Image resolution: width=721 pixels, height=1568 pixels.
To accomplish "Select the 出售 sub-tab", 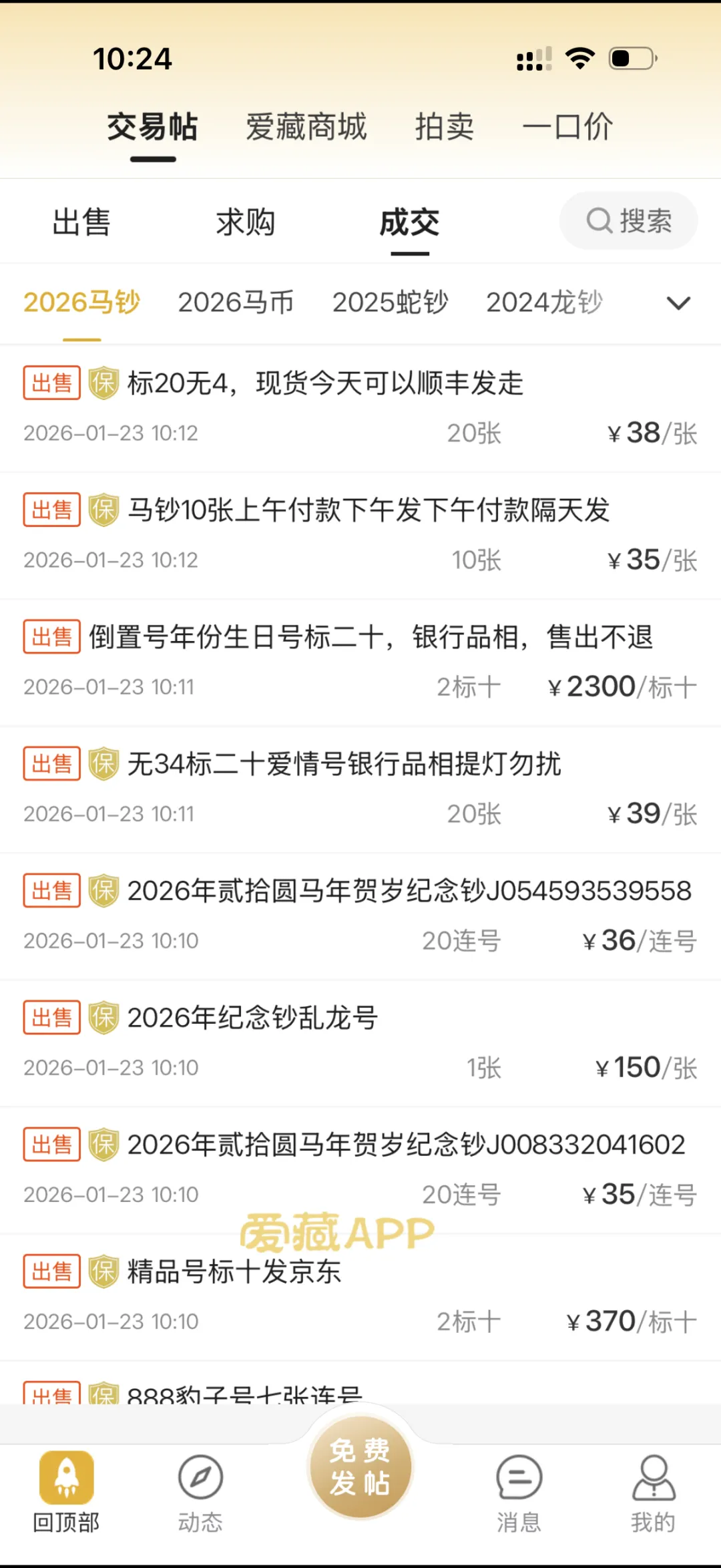I will click(x=81, y=222).
